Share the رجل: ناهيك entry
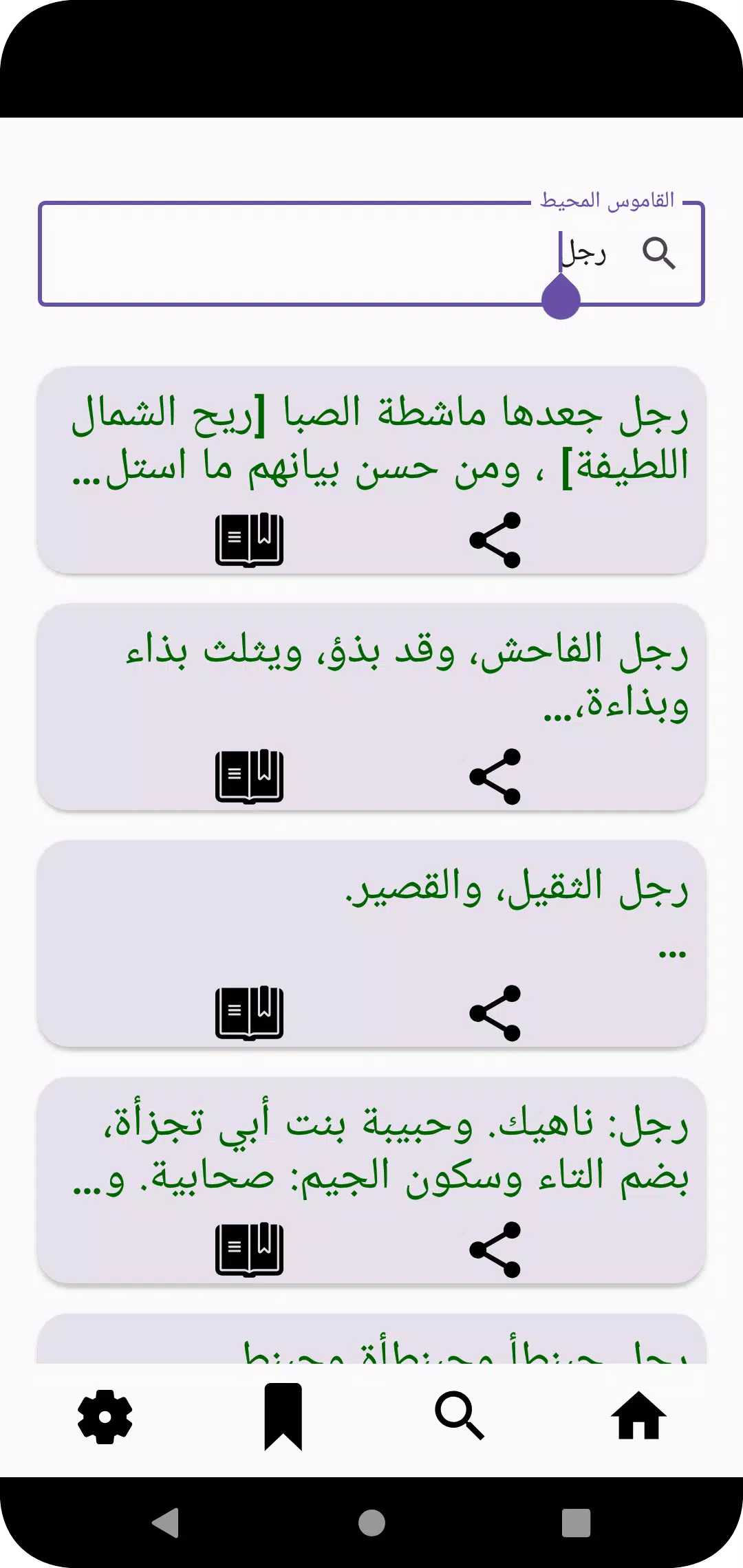This screenshot has height=1568, width=743. pyautogui.click(x=495, y=1250)
